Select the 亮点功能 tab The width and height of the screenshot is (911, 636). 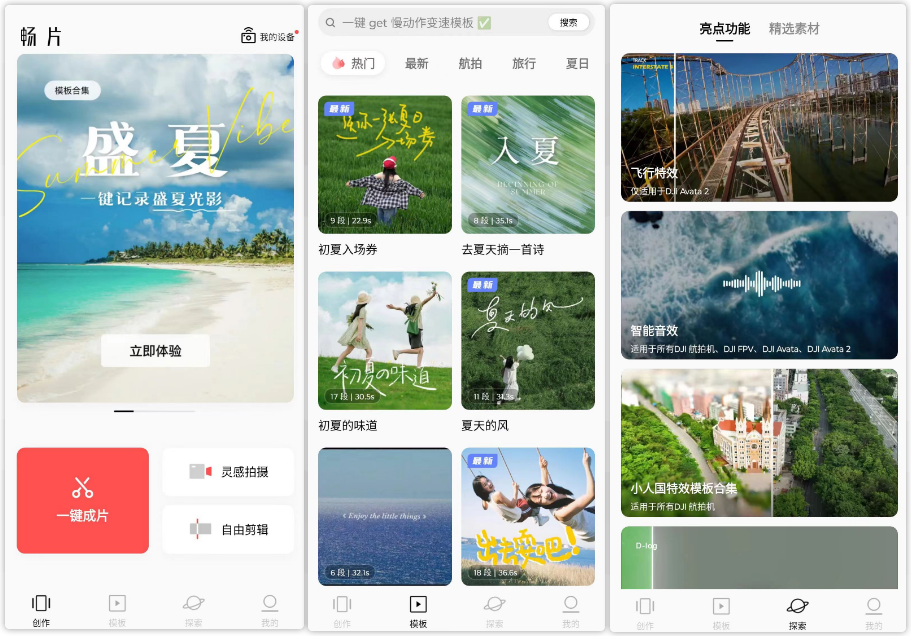pos(724,29)
